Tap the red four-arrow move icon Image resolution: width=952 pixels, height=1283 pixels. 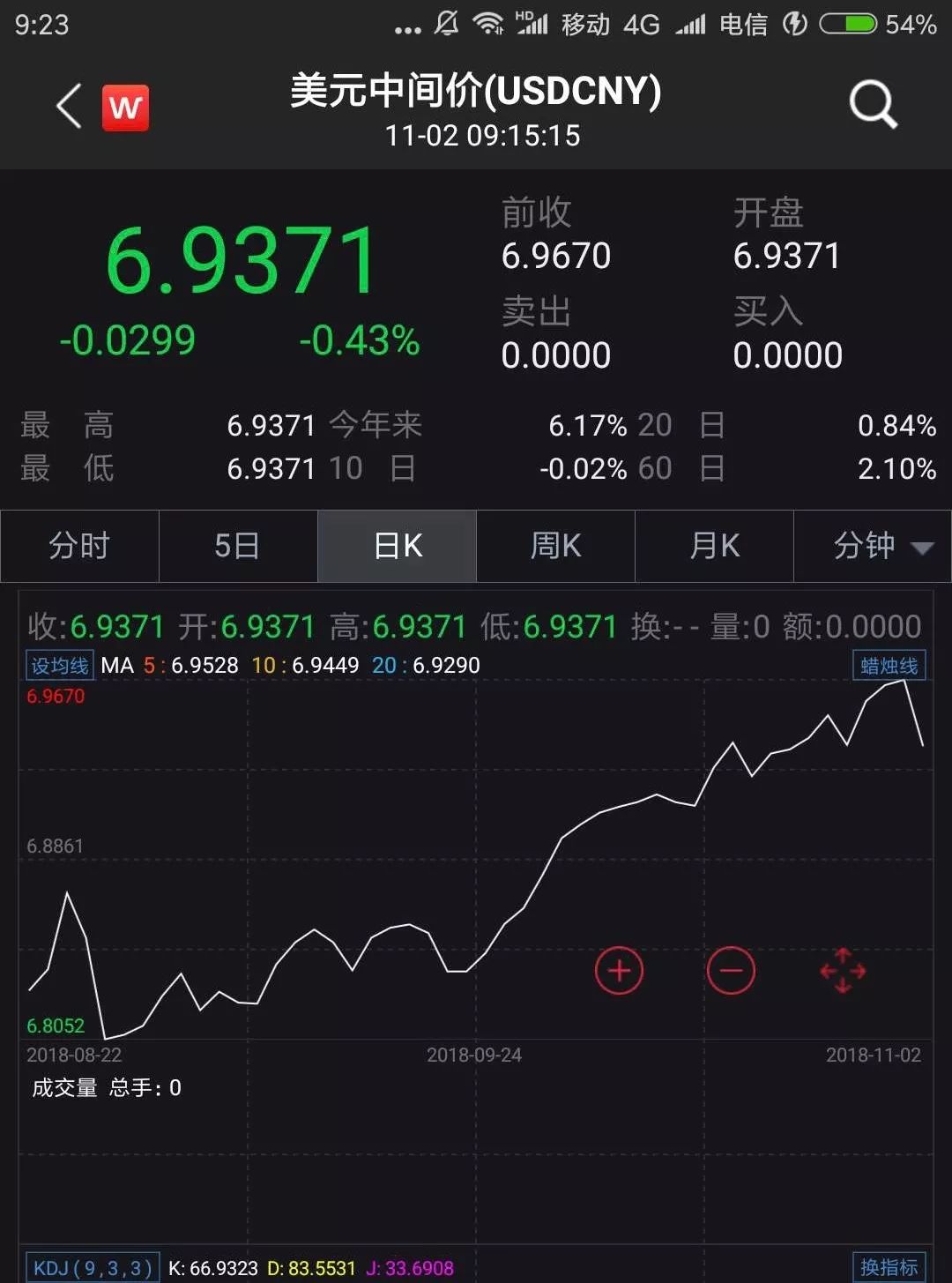843,971
